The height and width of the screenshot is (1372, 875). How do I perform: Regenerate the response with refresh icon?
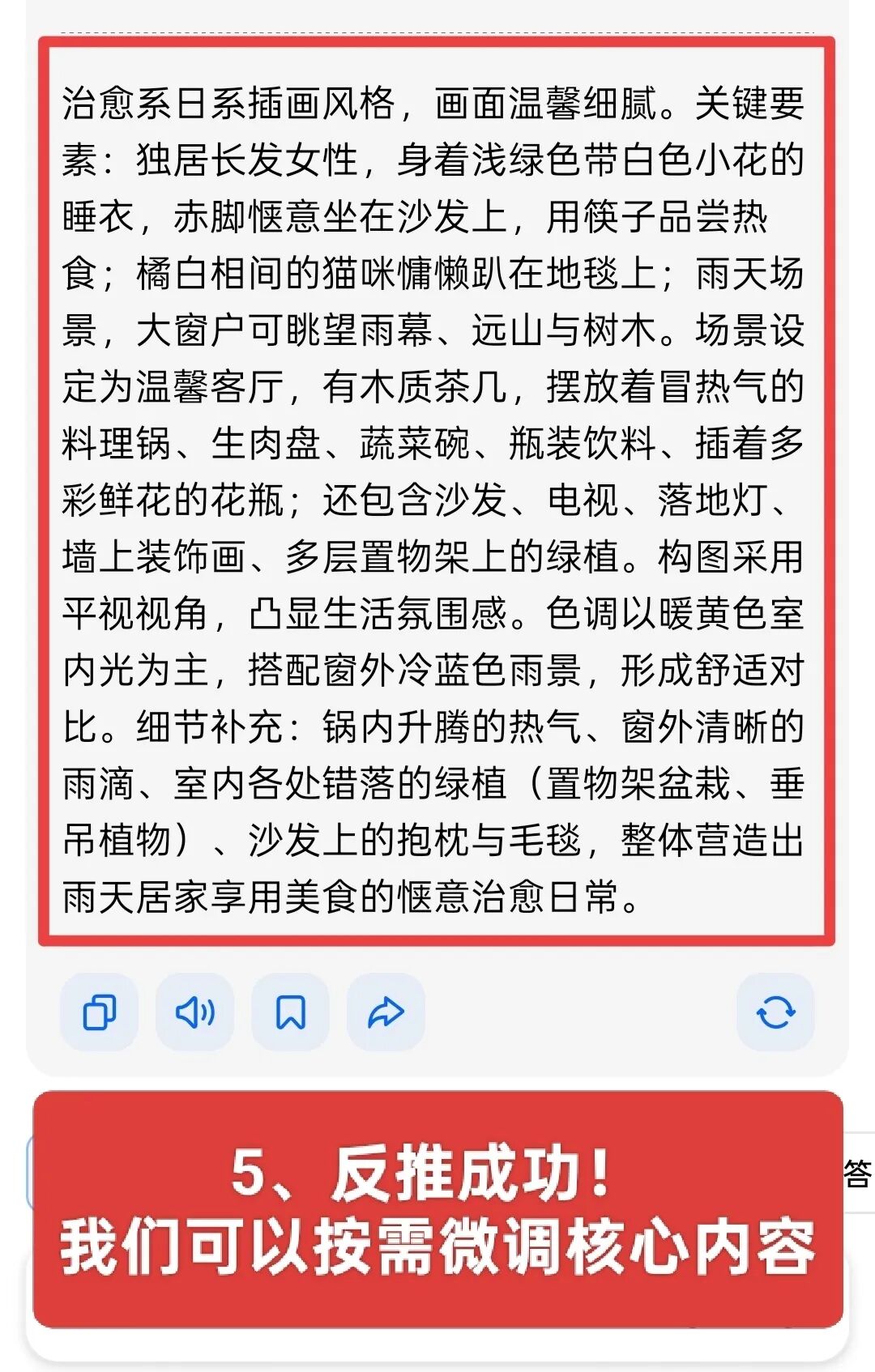click(775, 1012)
